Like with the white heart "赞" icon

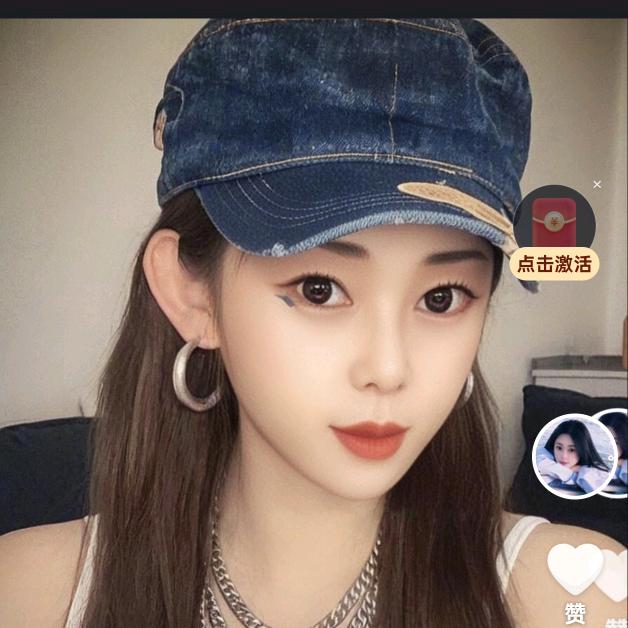575,571
